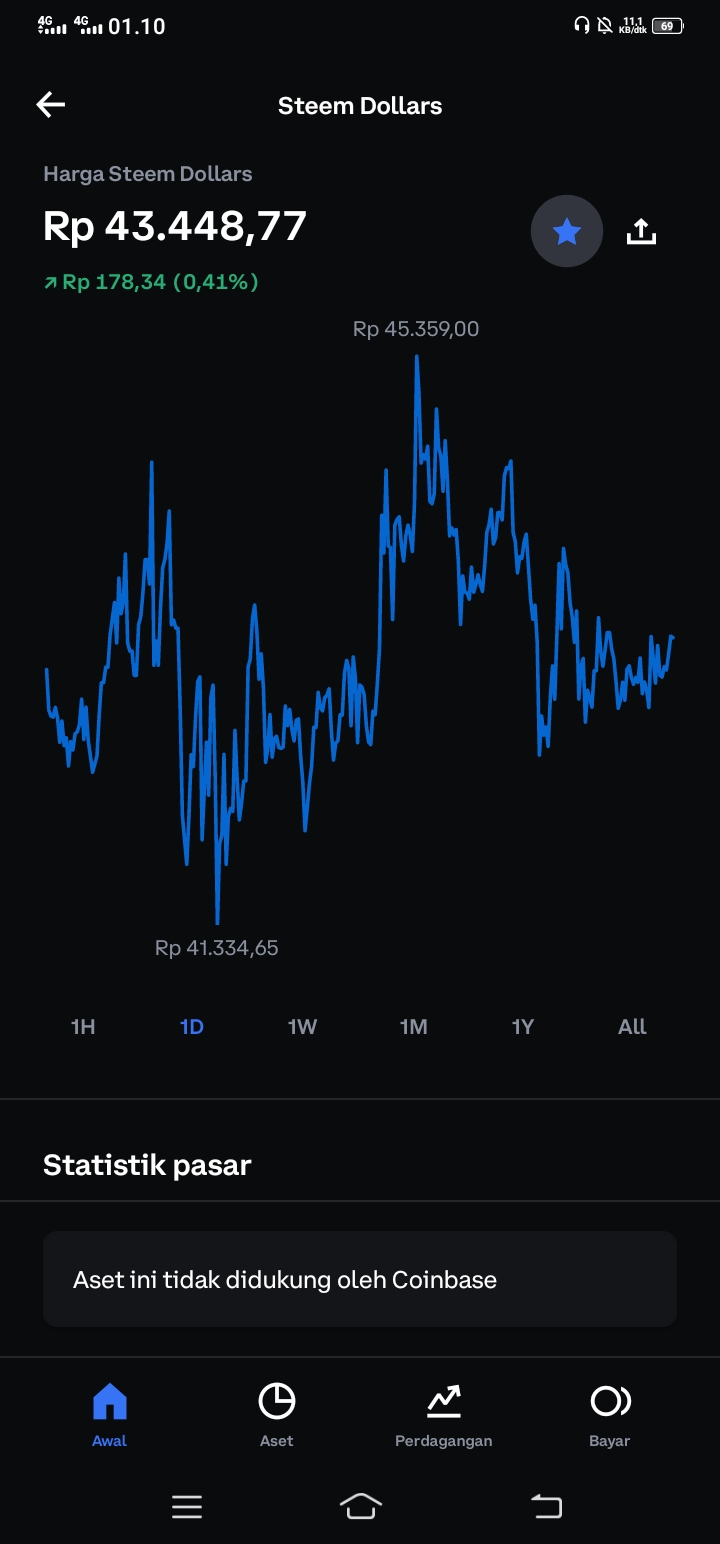Switch chart to 1W range
The width and height of the screenshot is (720, 1544).
click(302, 1027)
